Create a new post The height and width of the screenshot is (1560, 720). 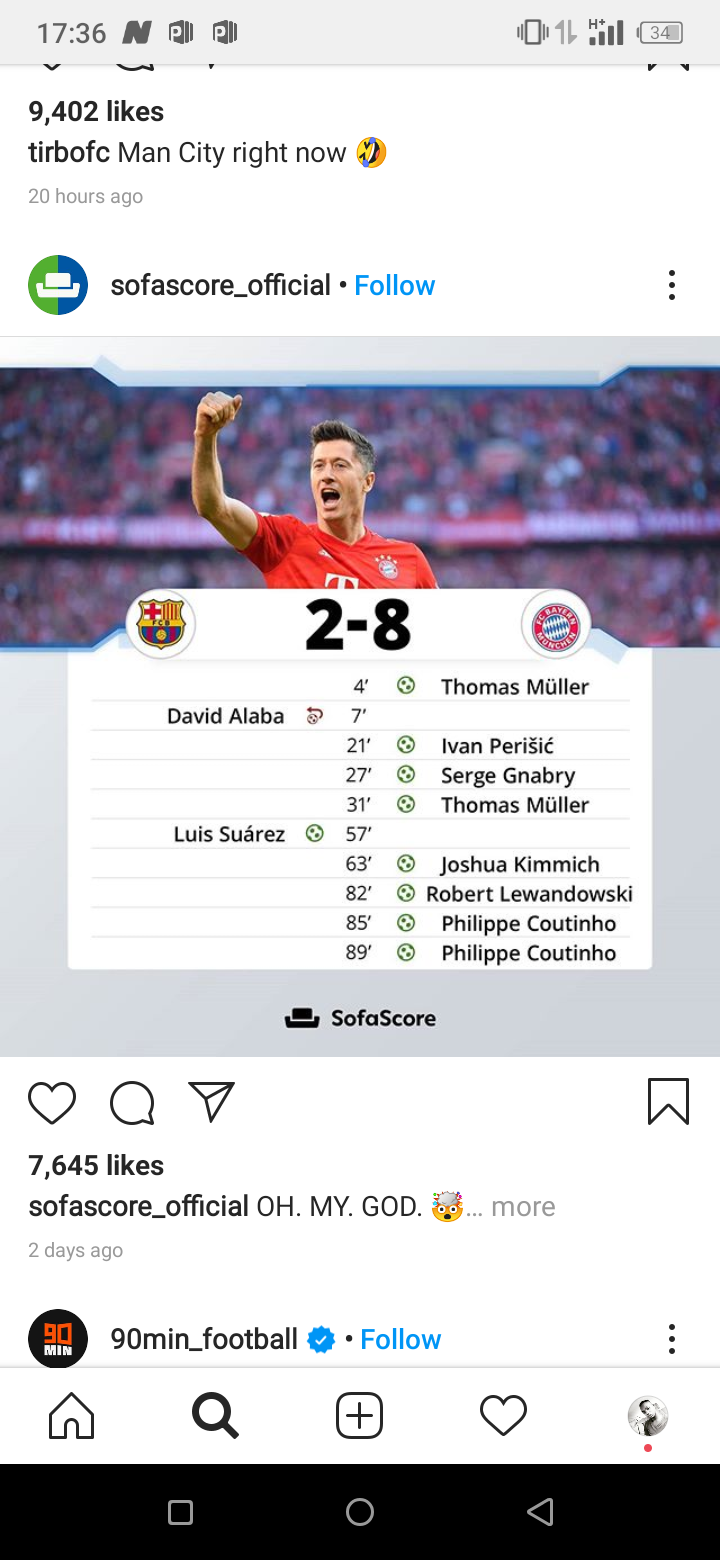point(360,1416)
